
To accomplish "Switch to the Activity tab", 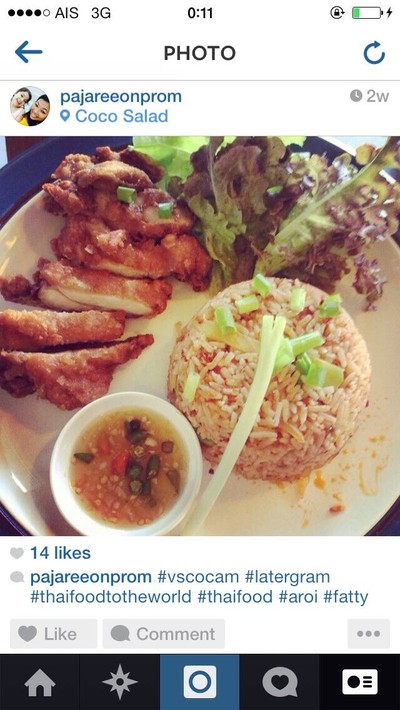I will point(280,682).
